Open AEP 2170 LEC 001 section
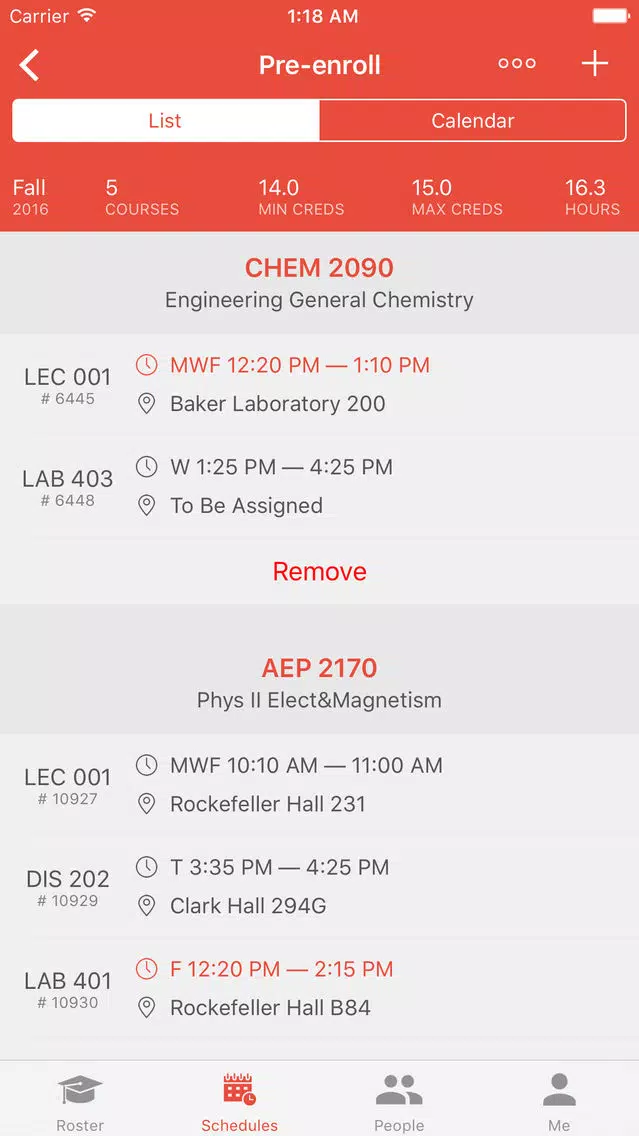 pos(320,785)
